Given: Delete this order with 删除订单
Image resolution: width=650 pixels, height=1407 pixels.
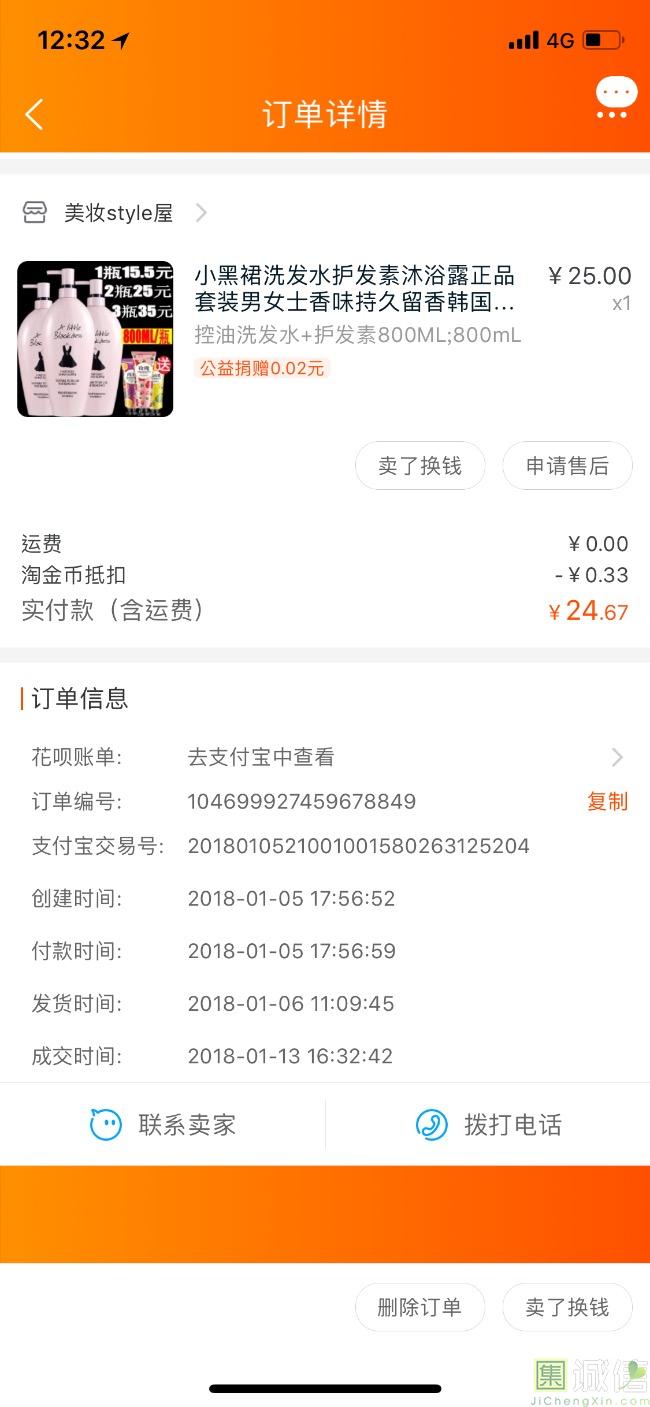Looking at the screenshot, I should pyautogui.click(x=420, y=1307).
